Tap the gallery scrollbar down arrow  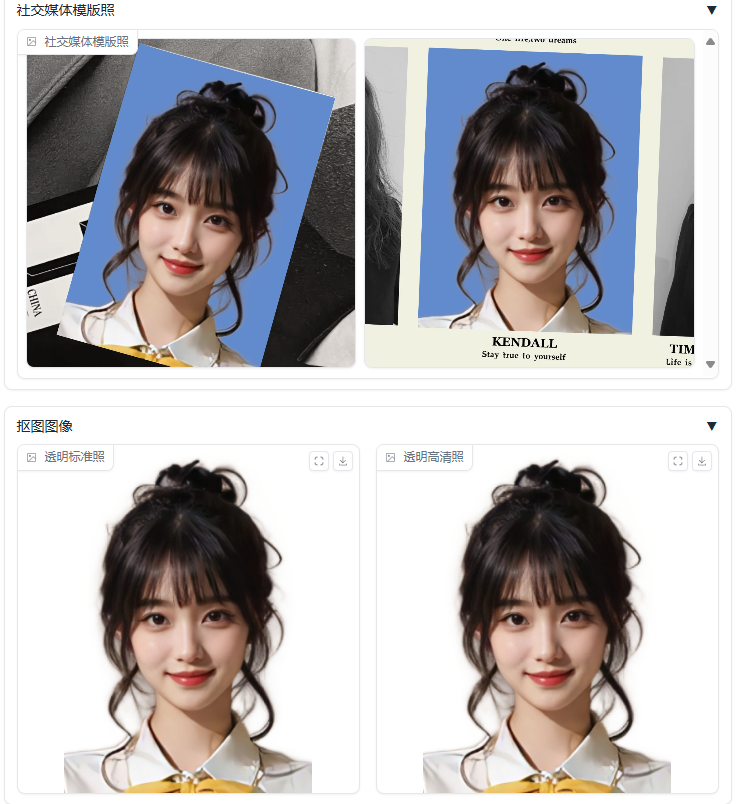(710, 364)
